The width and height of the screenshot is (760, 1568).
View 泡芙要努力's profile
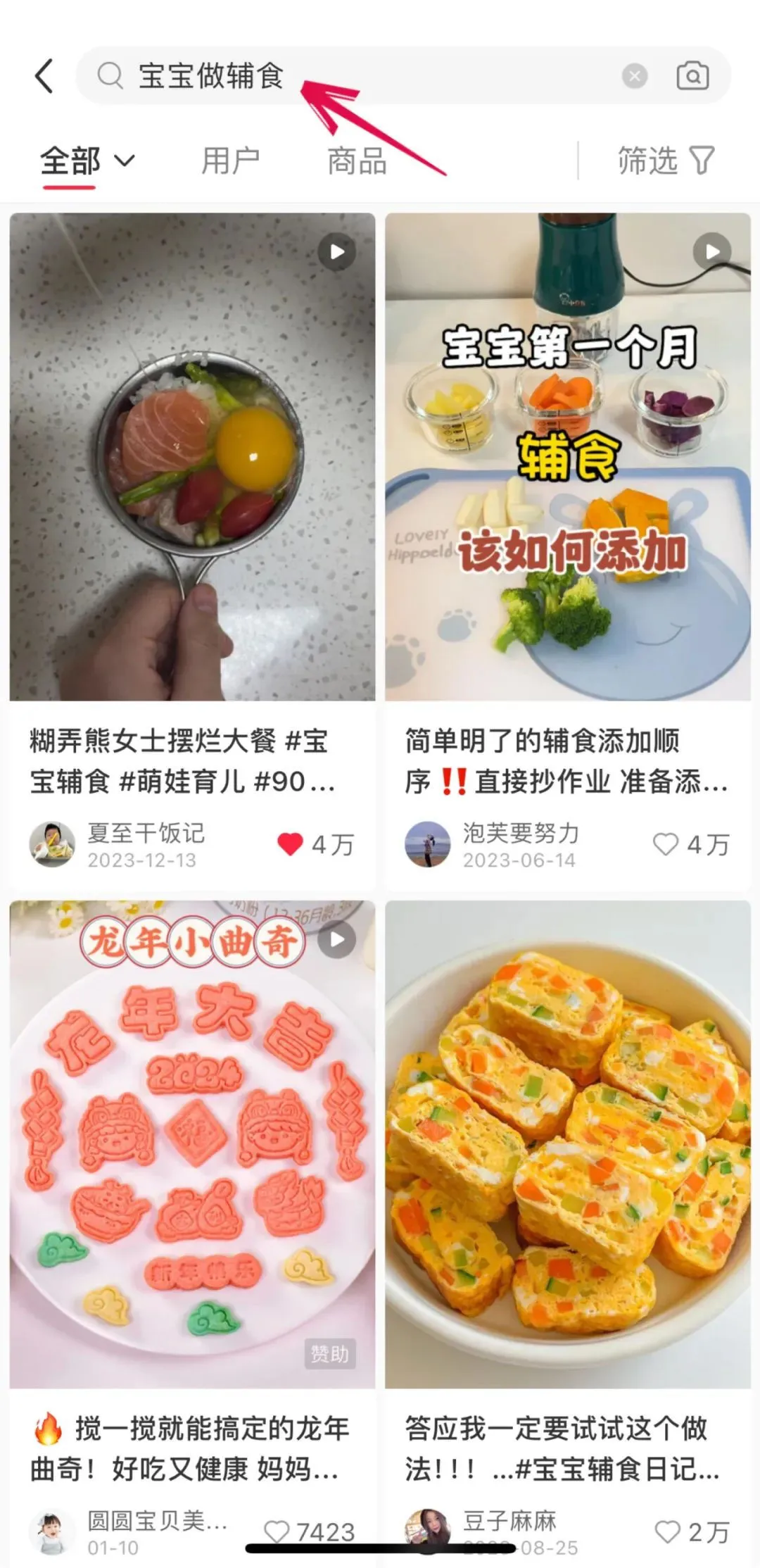(427, 843)
